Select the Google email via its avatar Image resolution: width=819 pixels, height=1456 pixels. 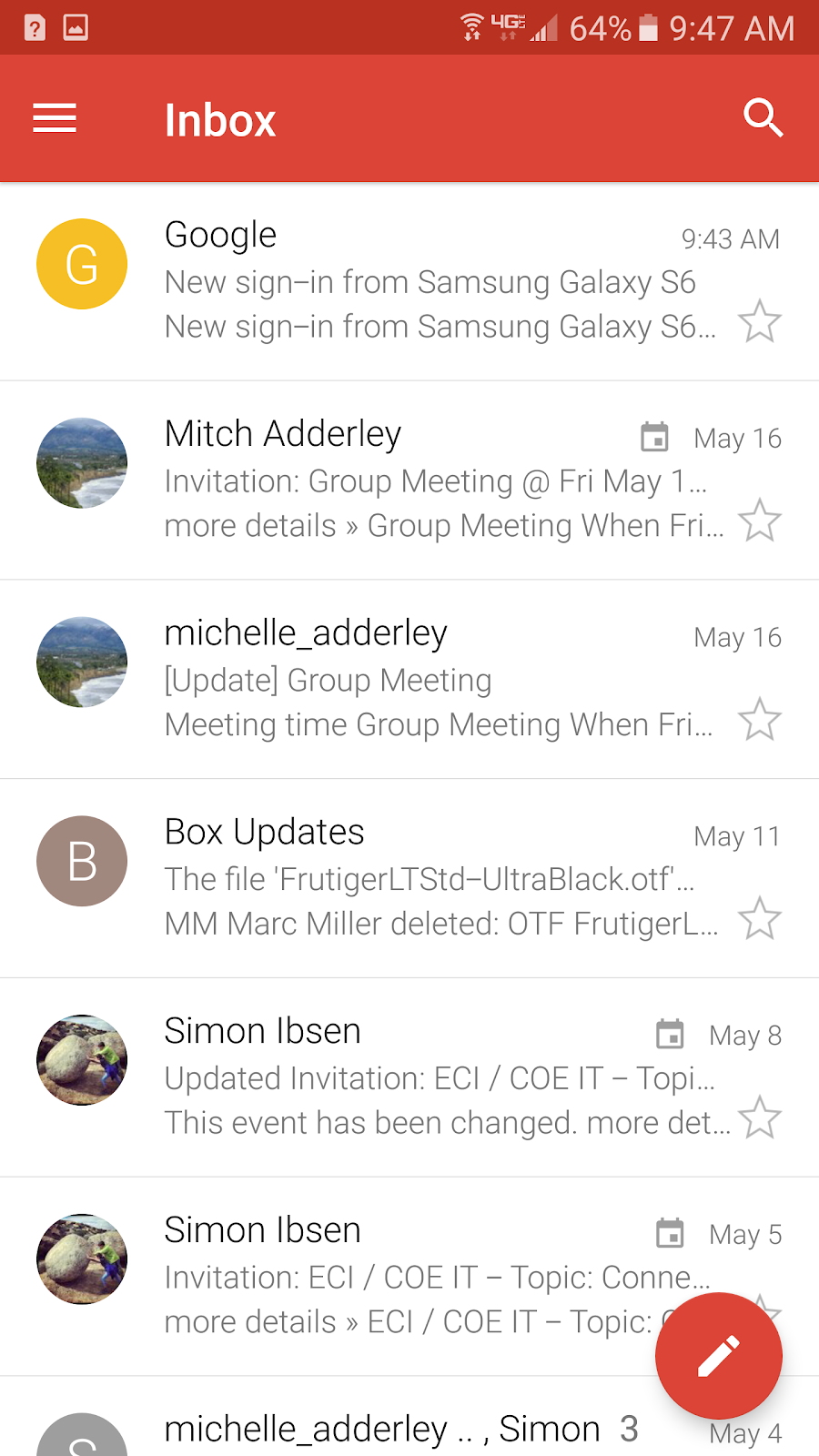[x=82, y=264]
